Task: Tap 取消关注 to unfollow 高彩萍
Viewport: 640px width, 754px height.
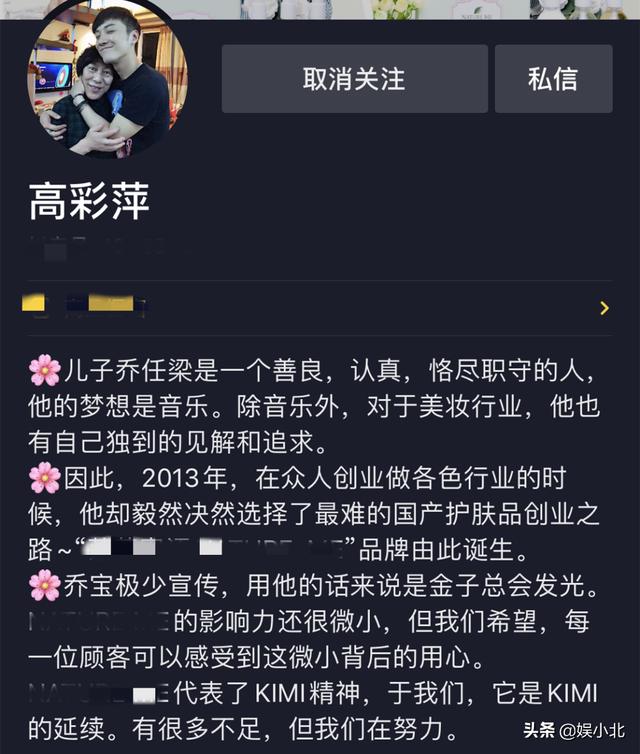Action: (354, 79)
